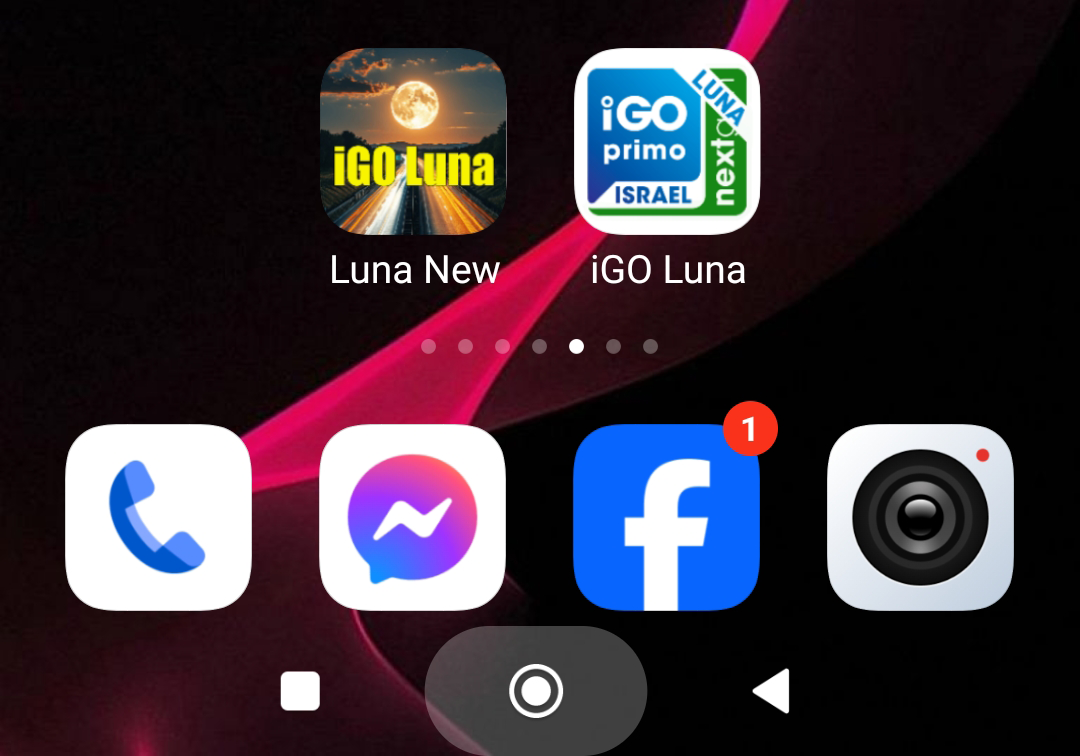
Task: Launch the Camera app
Action: pyautogui.click(x=920, y=517)
